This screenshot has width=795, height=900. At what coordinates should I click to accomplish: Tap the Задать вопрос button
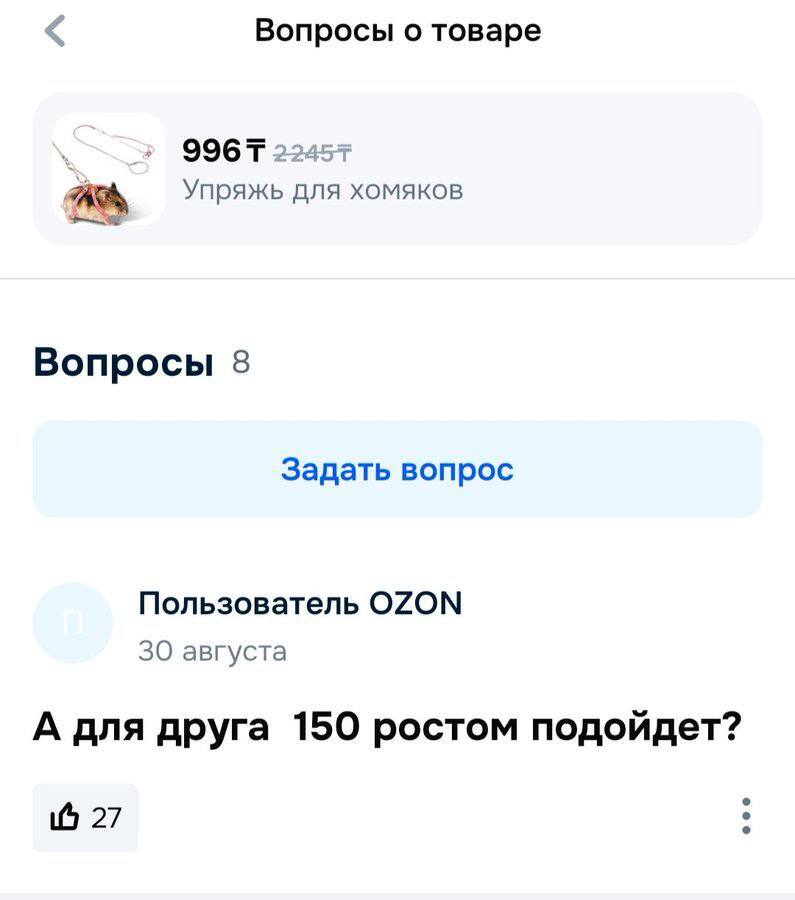(397, 469)
